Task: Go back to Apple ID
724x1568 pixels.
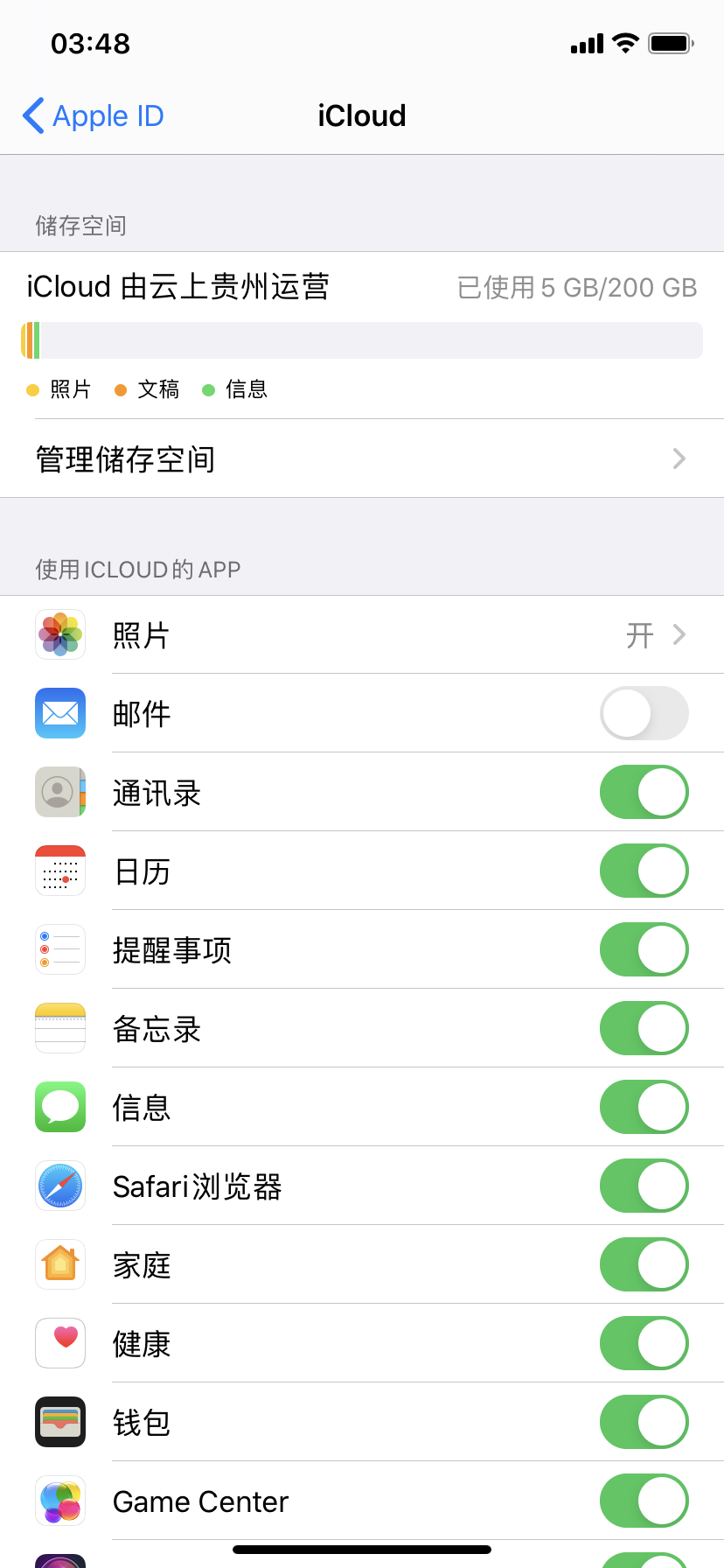Action: pos(94,115)
